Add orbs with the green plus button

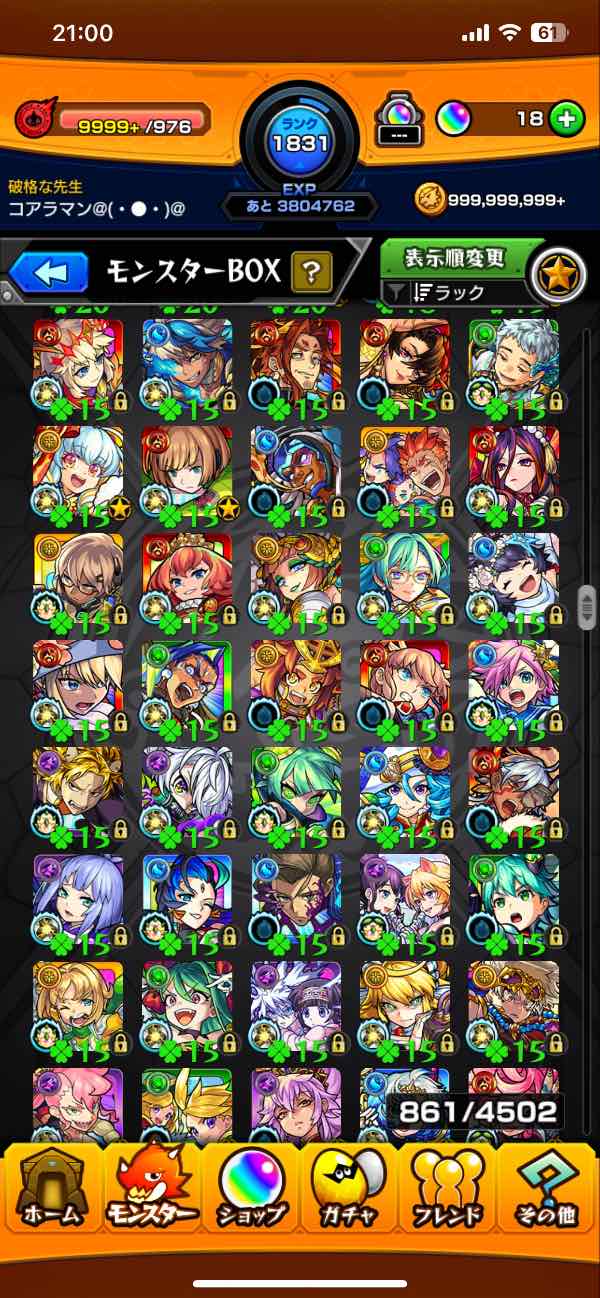(x=566, y=120)
